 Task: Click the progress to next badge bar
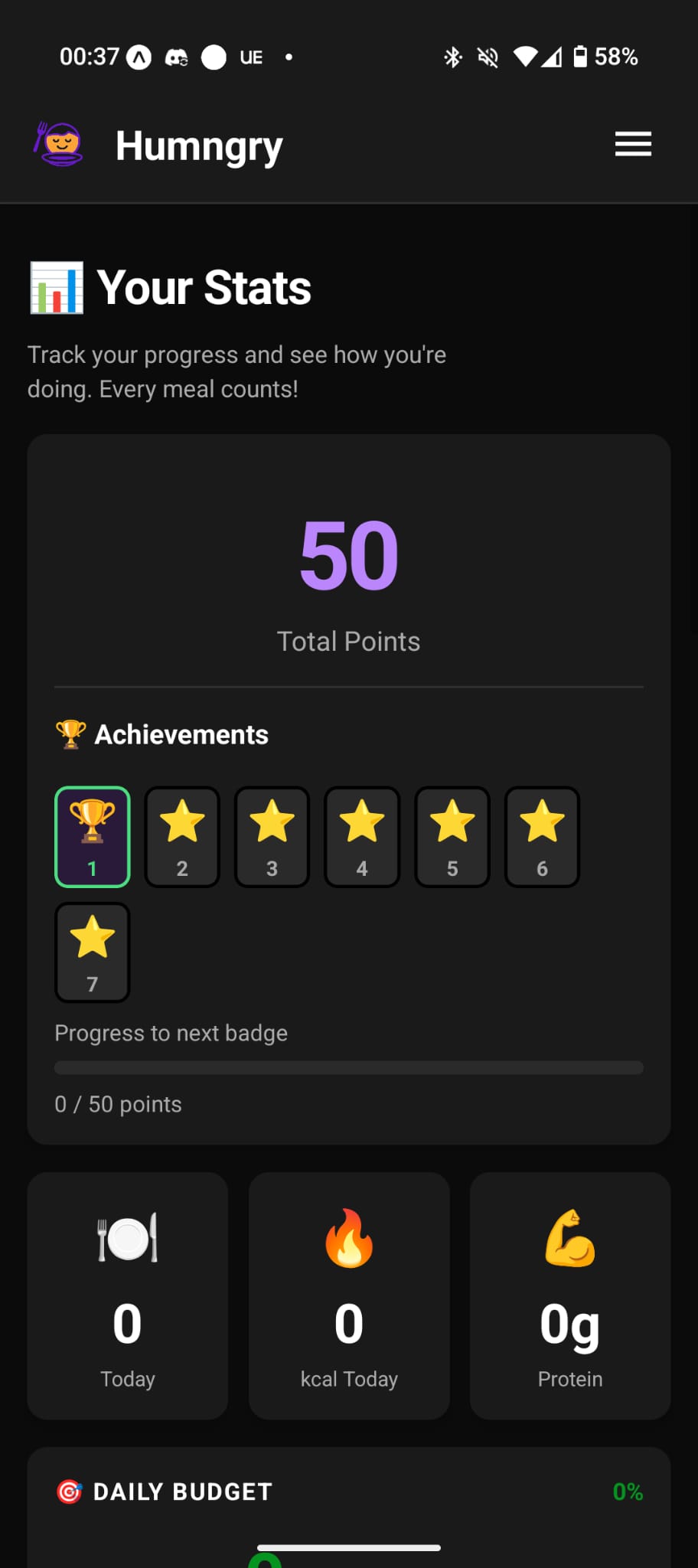[348, 1067]
